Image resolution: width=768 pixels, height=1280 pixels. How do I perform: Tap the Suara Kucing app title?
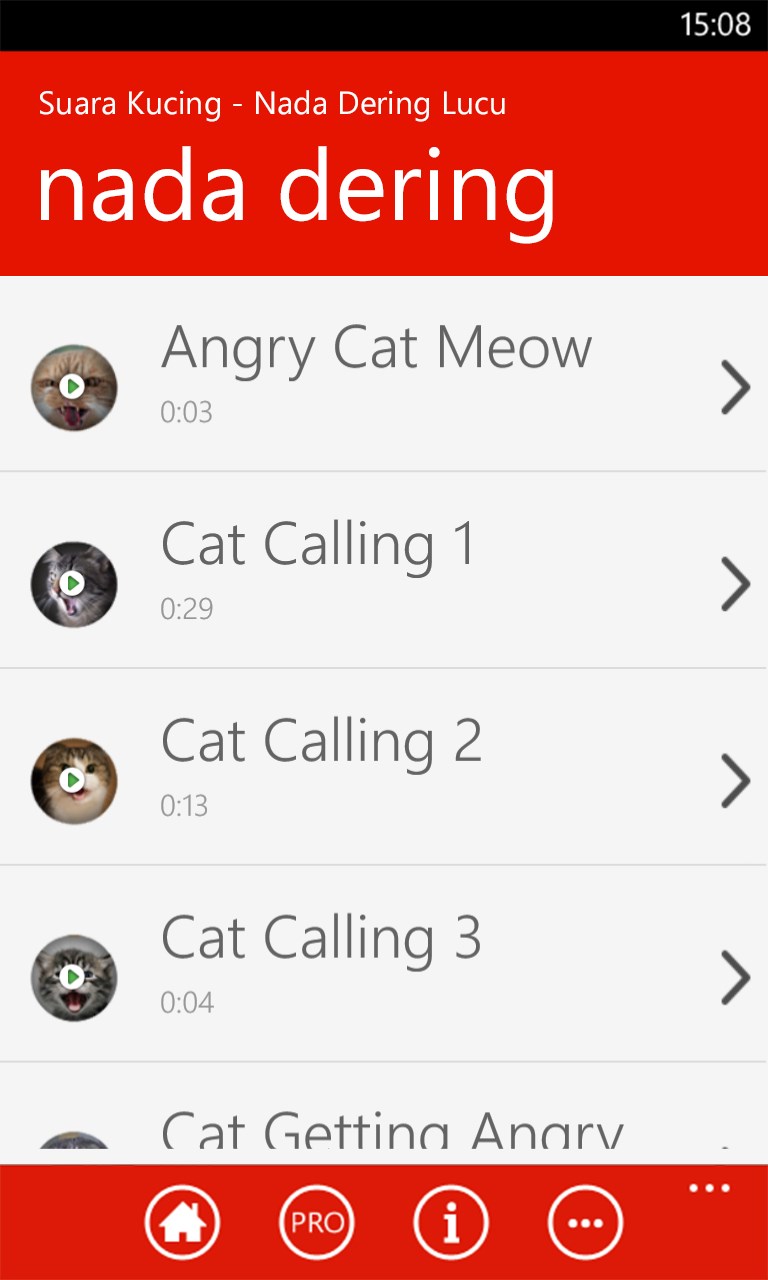tap(273, 103)
